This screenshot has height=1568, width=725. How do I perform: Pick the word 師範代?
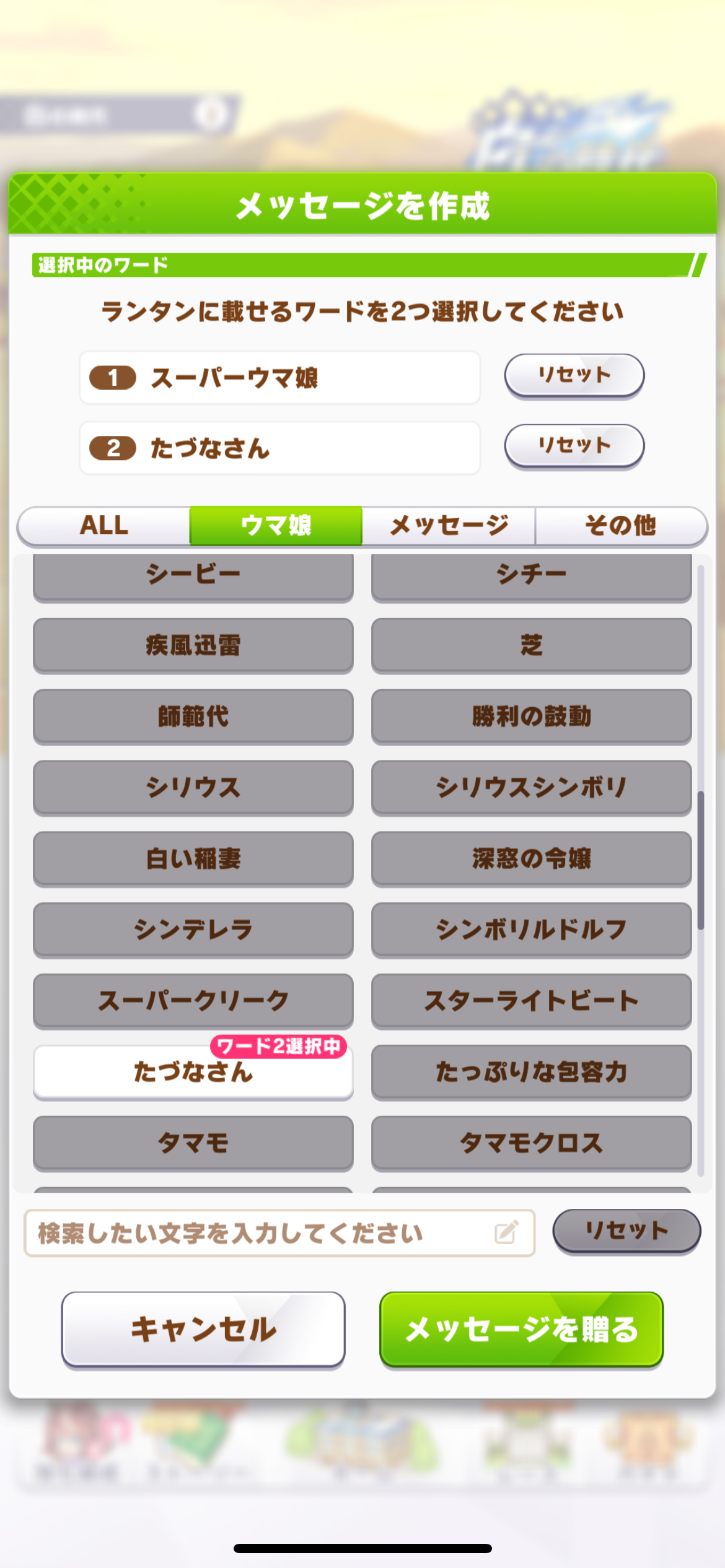[193, 716]
